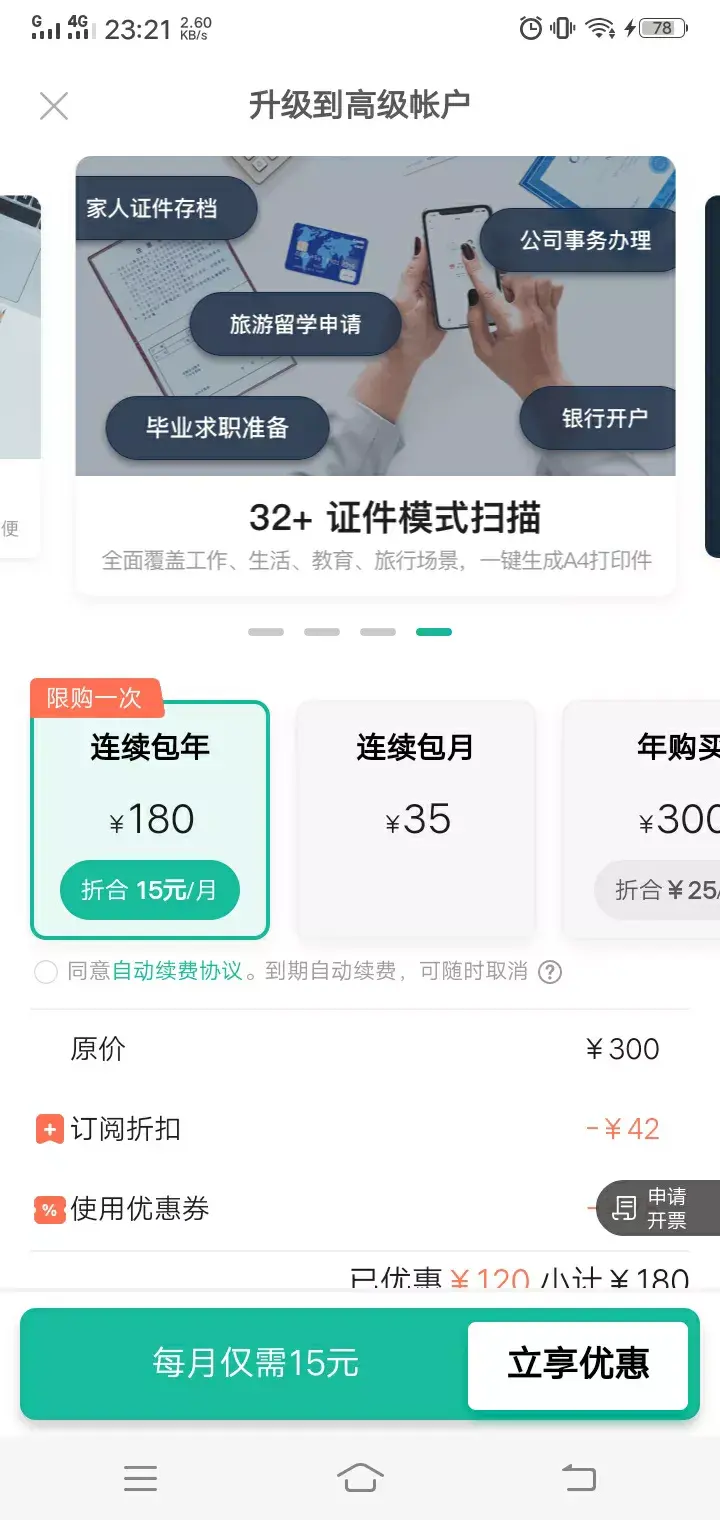Select the 连续包年 ¥180 plan
Image resolution: width=720 pixels, height=1520 pixels.
(x=150, y=820)
